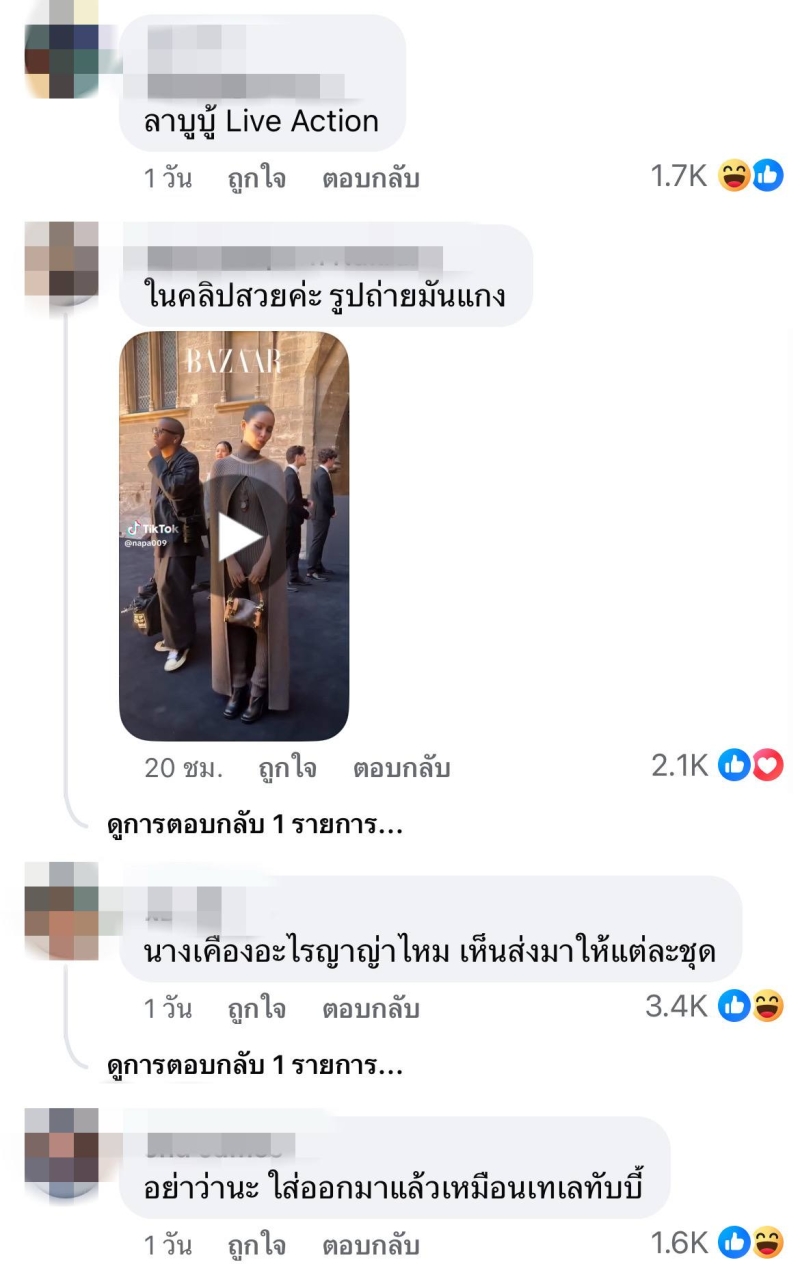Like the 'ในคลิปสวยค่ะ' comment

[x=288, y=768]
